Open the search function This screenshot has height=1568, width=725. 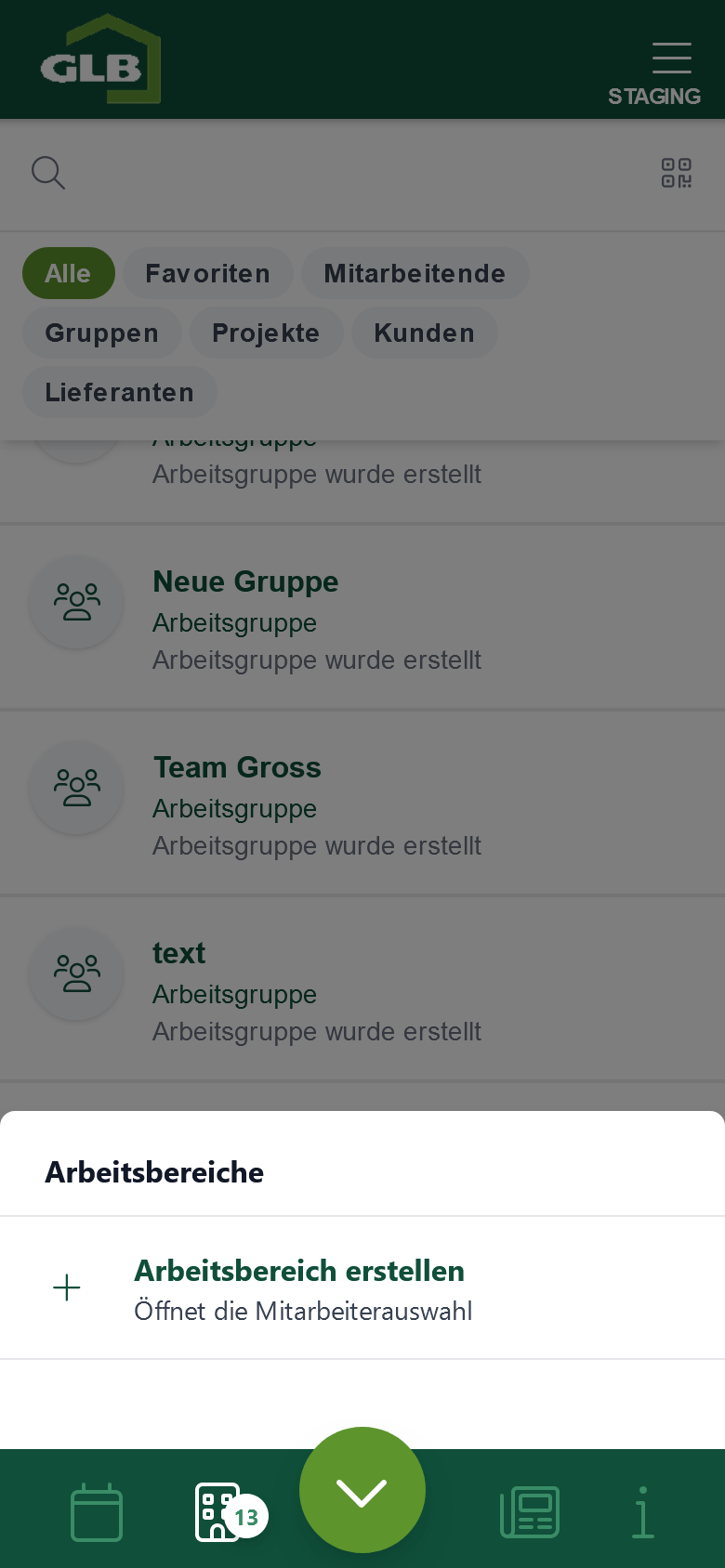click(48, 173)
